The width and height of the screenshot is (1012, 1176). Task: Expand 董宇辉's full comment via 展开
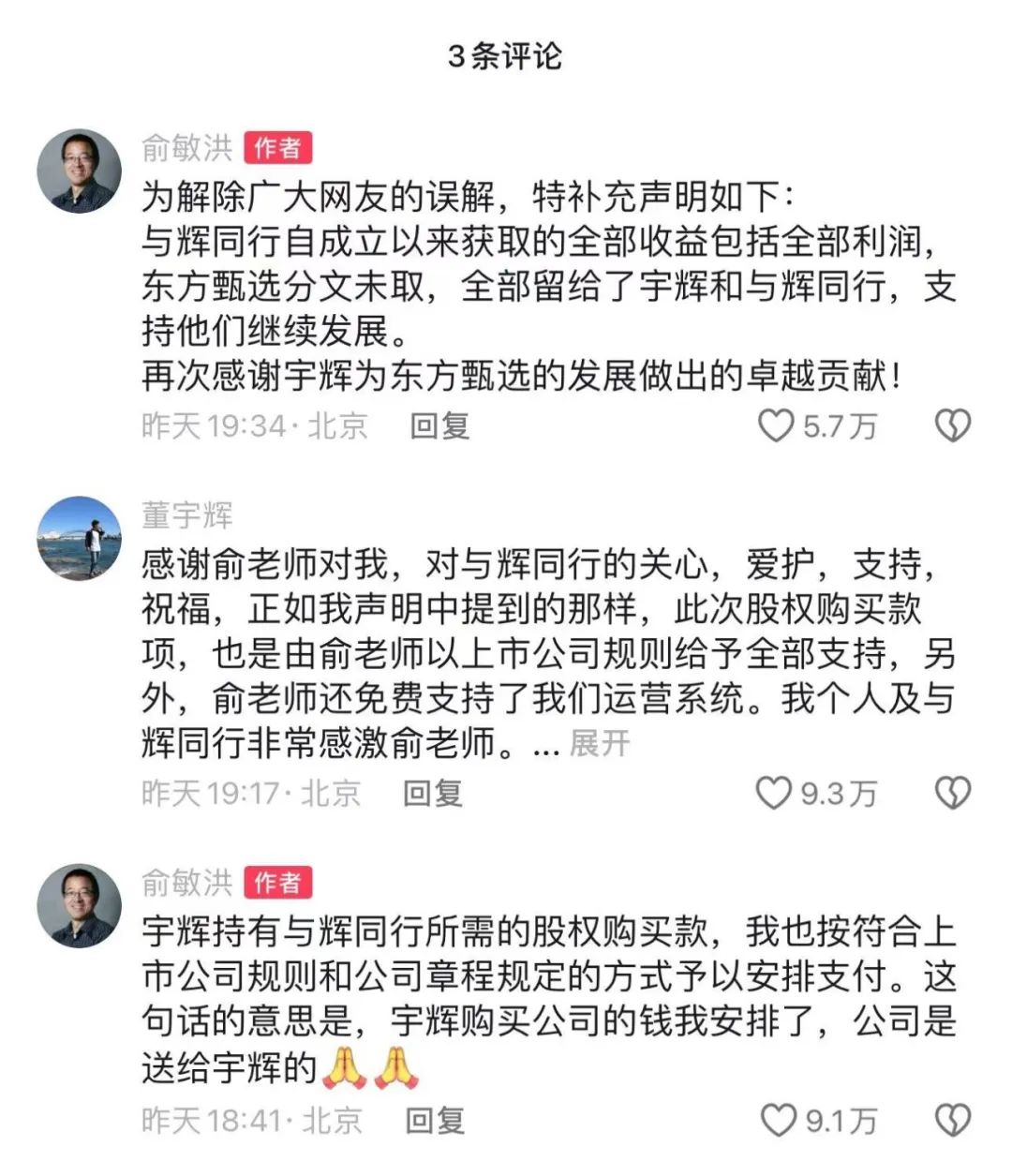(x=600, y=744)
